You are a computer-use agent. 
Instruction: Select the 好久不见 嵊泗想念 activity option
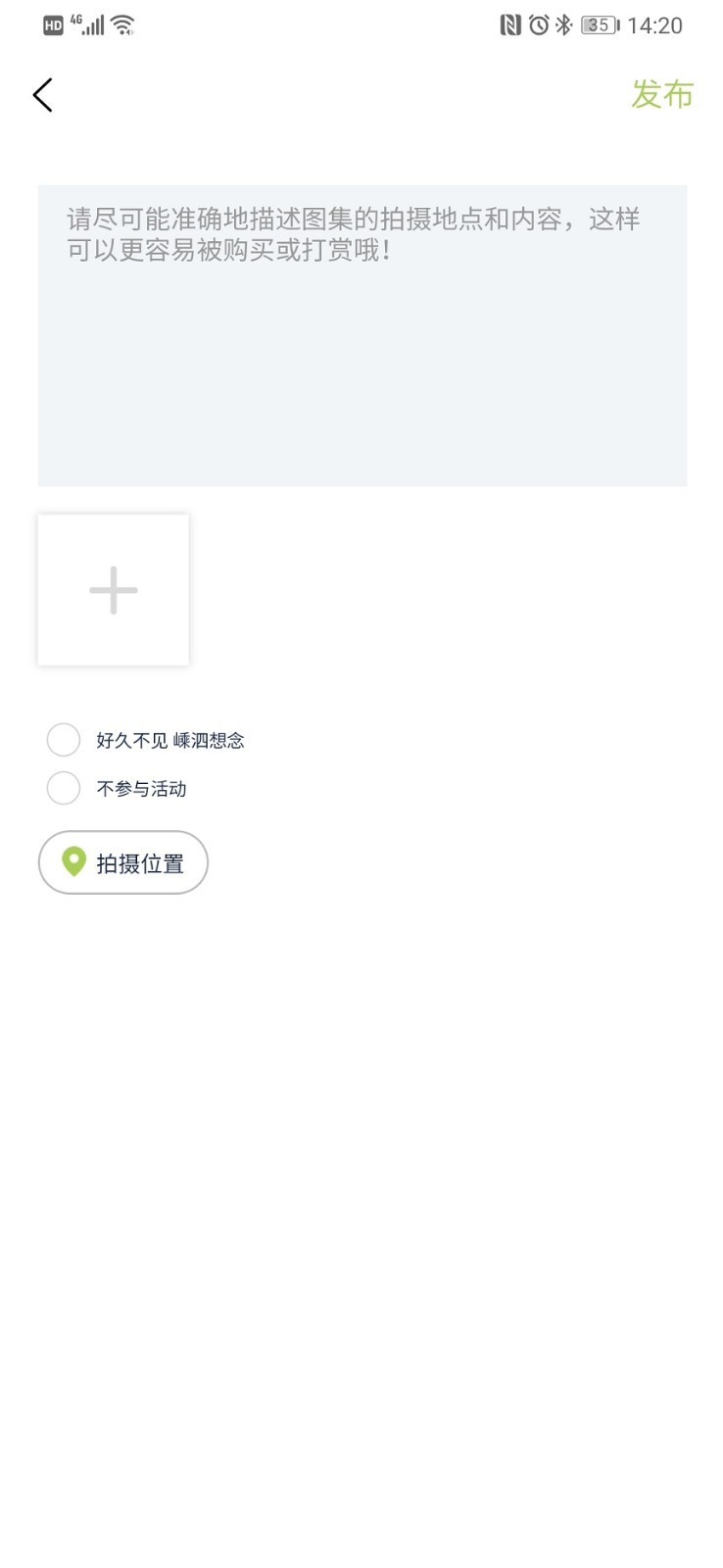pyautogui.click(x=64, y=740)
